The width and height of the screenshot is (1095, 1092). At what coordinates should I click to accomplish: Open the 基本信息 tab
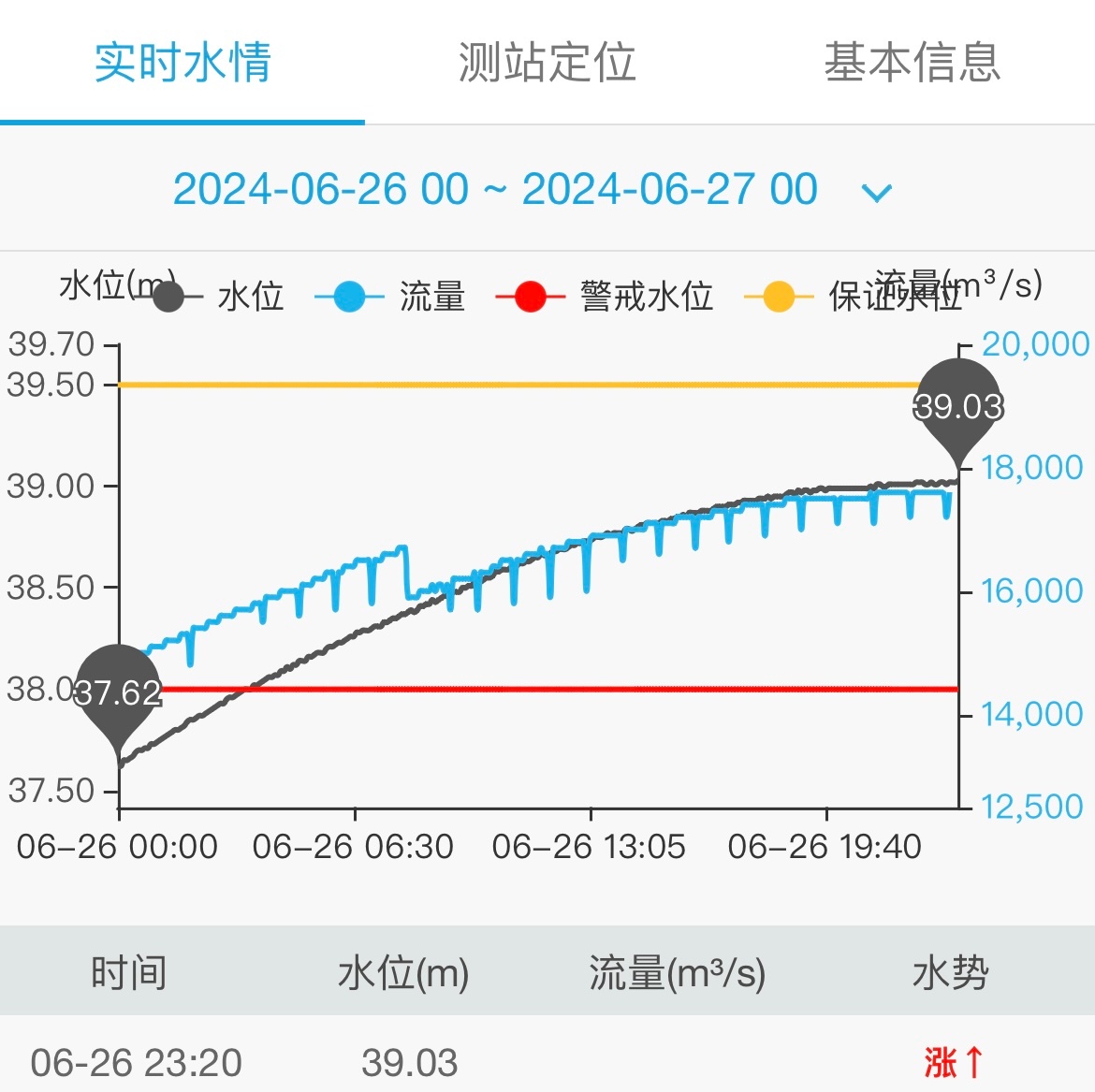[x=912, y=63]
